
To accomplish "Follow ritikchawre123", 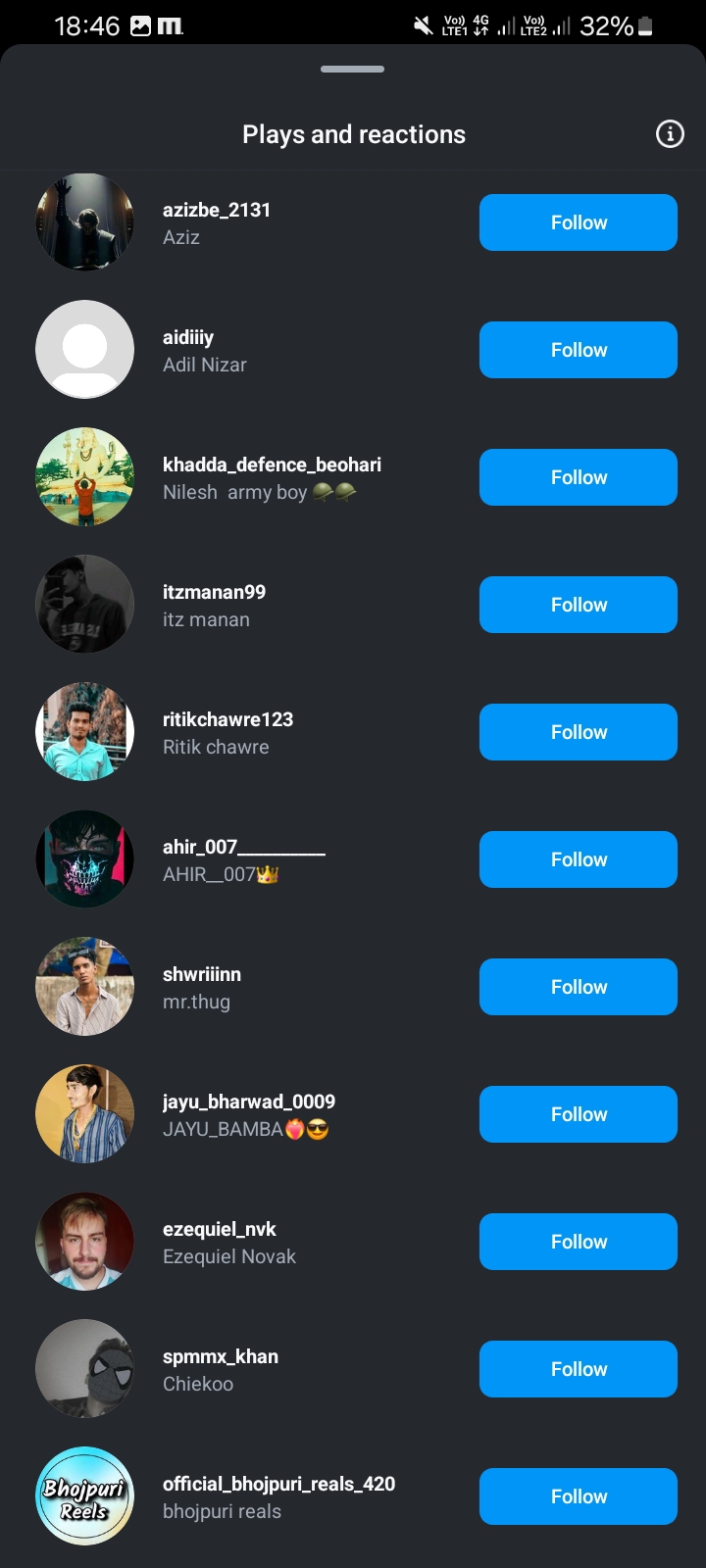I will click(578, 732).
